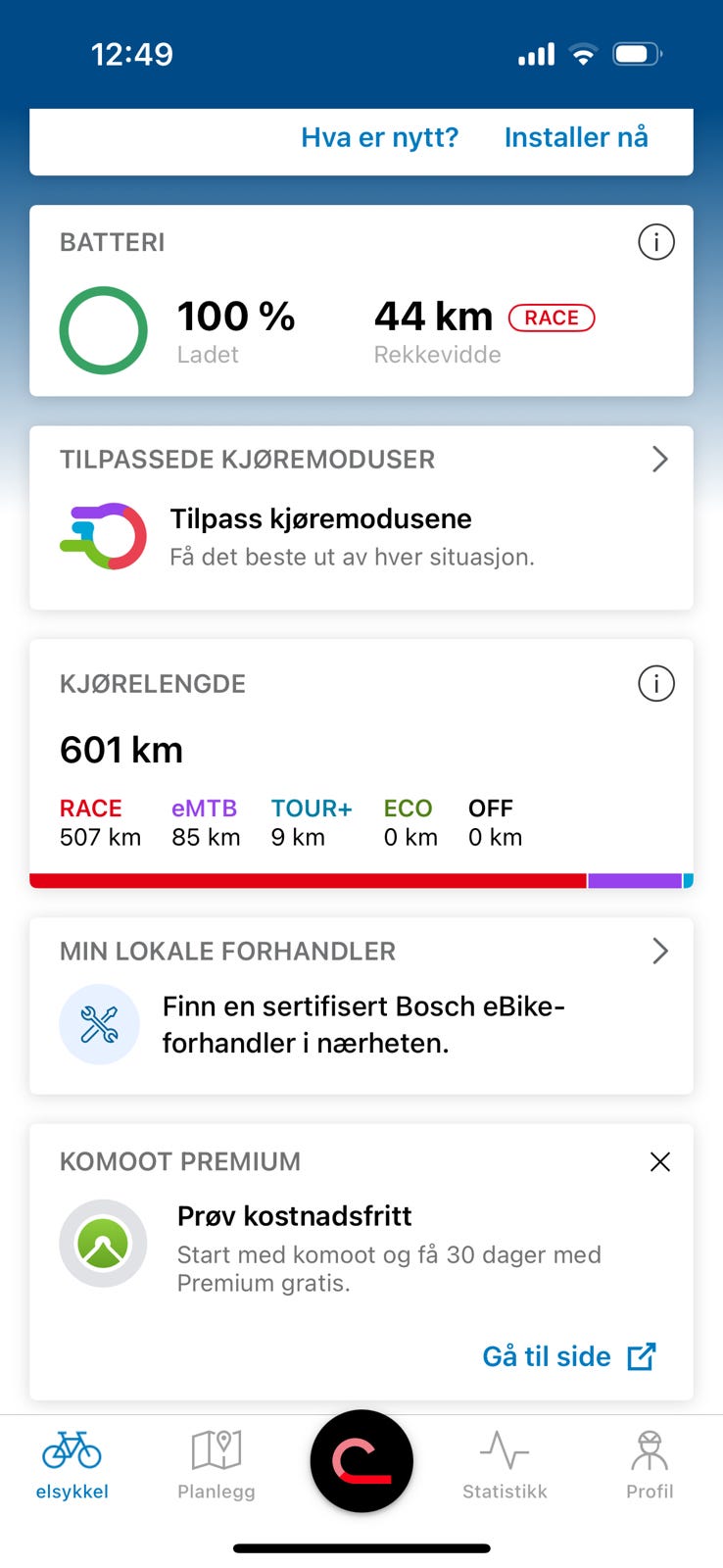Open Kjørelengde details with the info icon
Screen dimensions: 723x1568
coord(656,684)
